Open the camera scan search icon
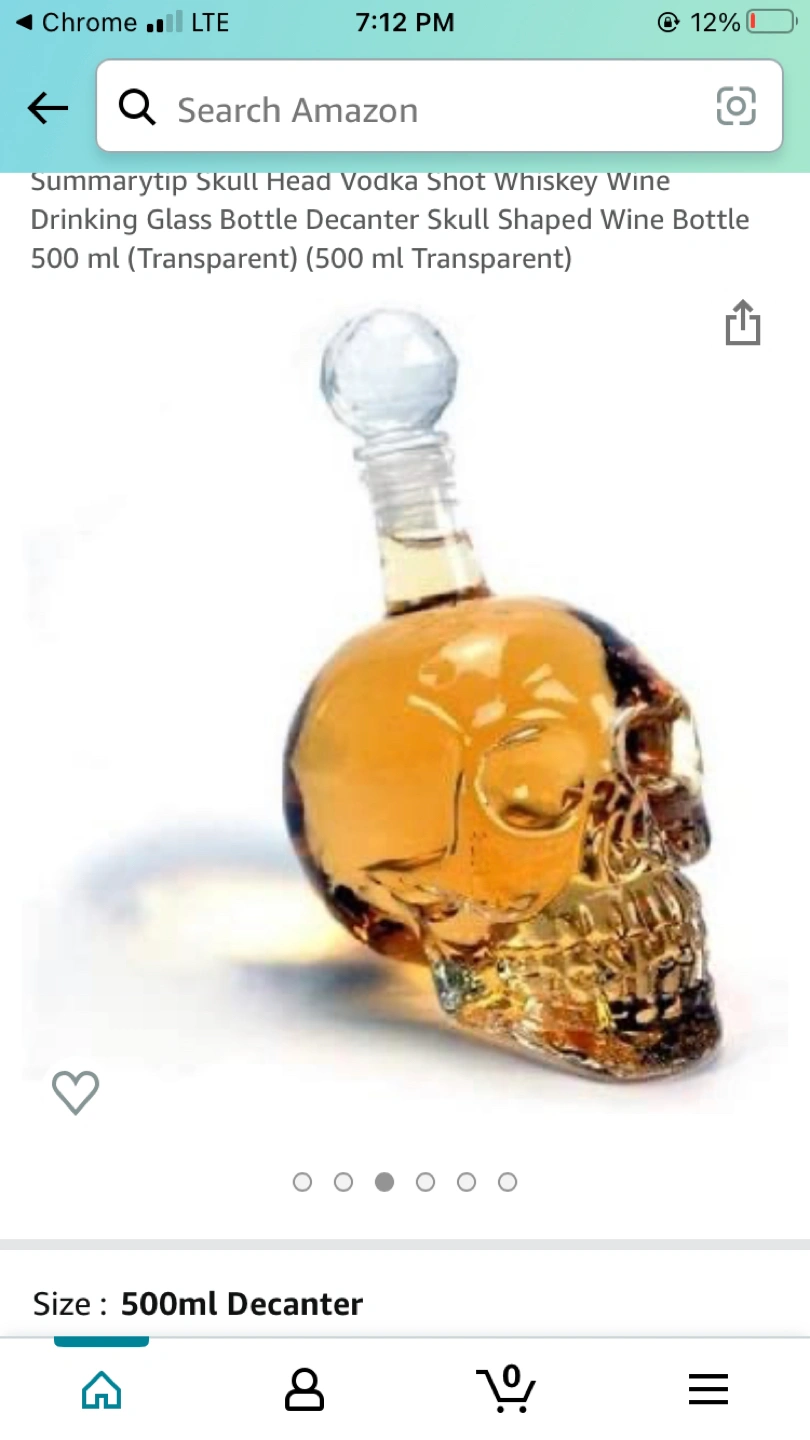 click(736, 106)
